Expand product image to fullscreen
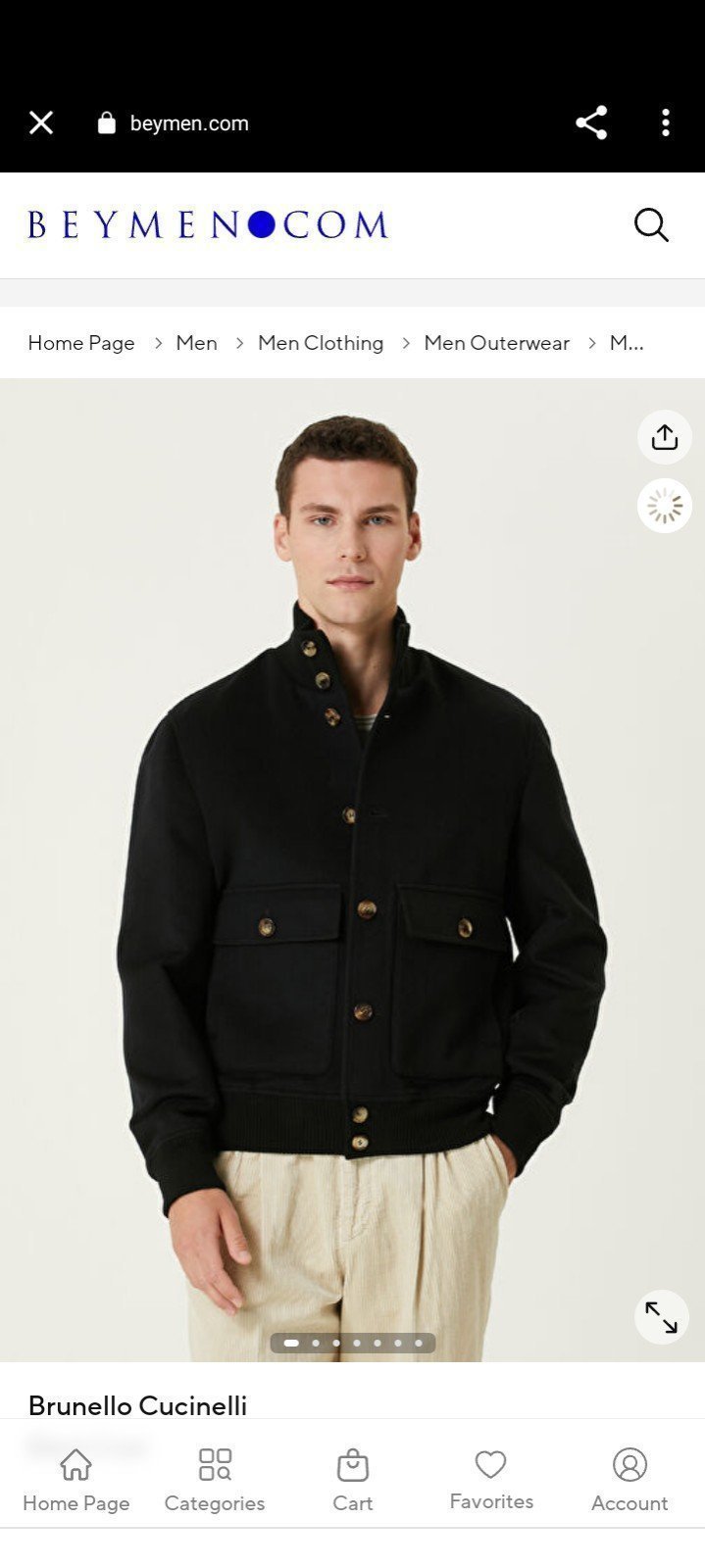Screen dimensions: 705x1568 click(662, 1317)
